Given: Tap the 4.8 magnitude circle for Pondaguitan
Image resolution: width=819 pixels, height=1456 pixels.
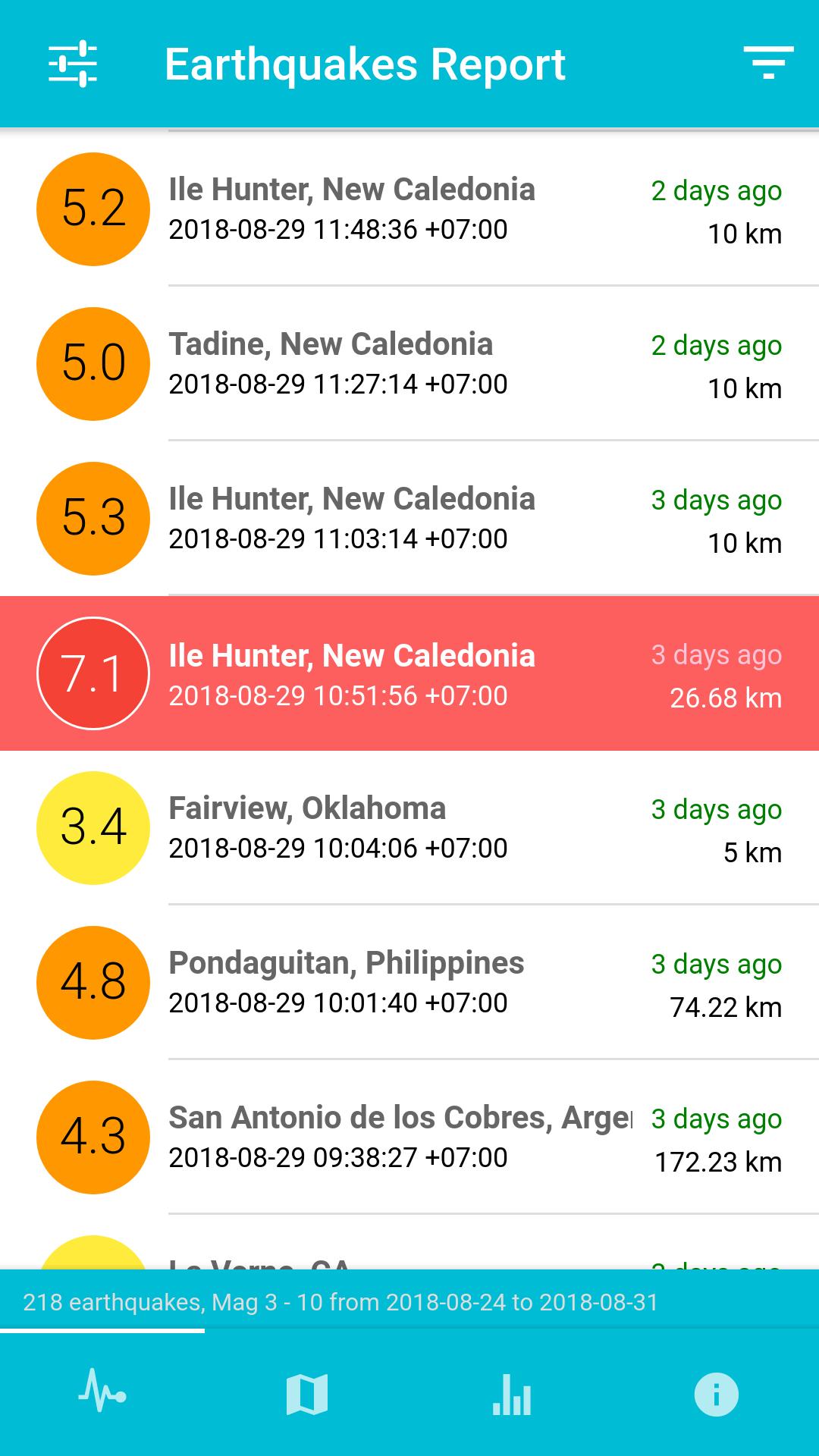Looking at the screenshot, I should [93, 983].
